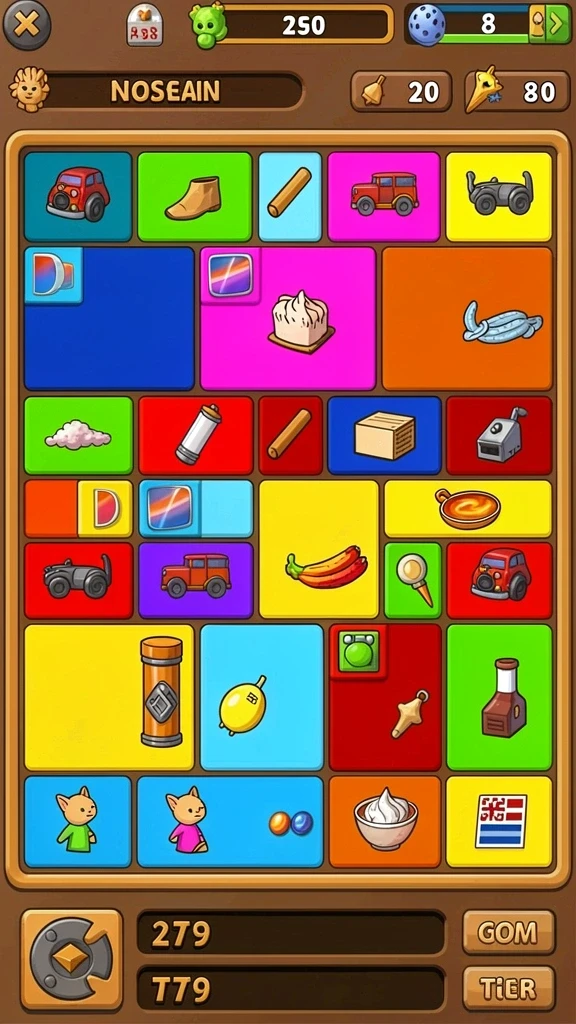576x1024 pixels.
Task: Tap the green arrow next to 8
Action: click(558, 24)
